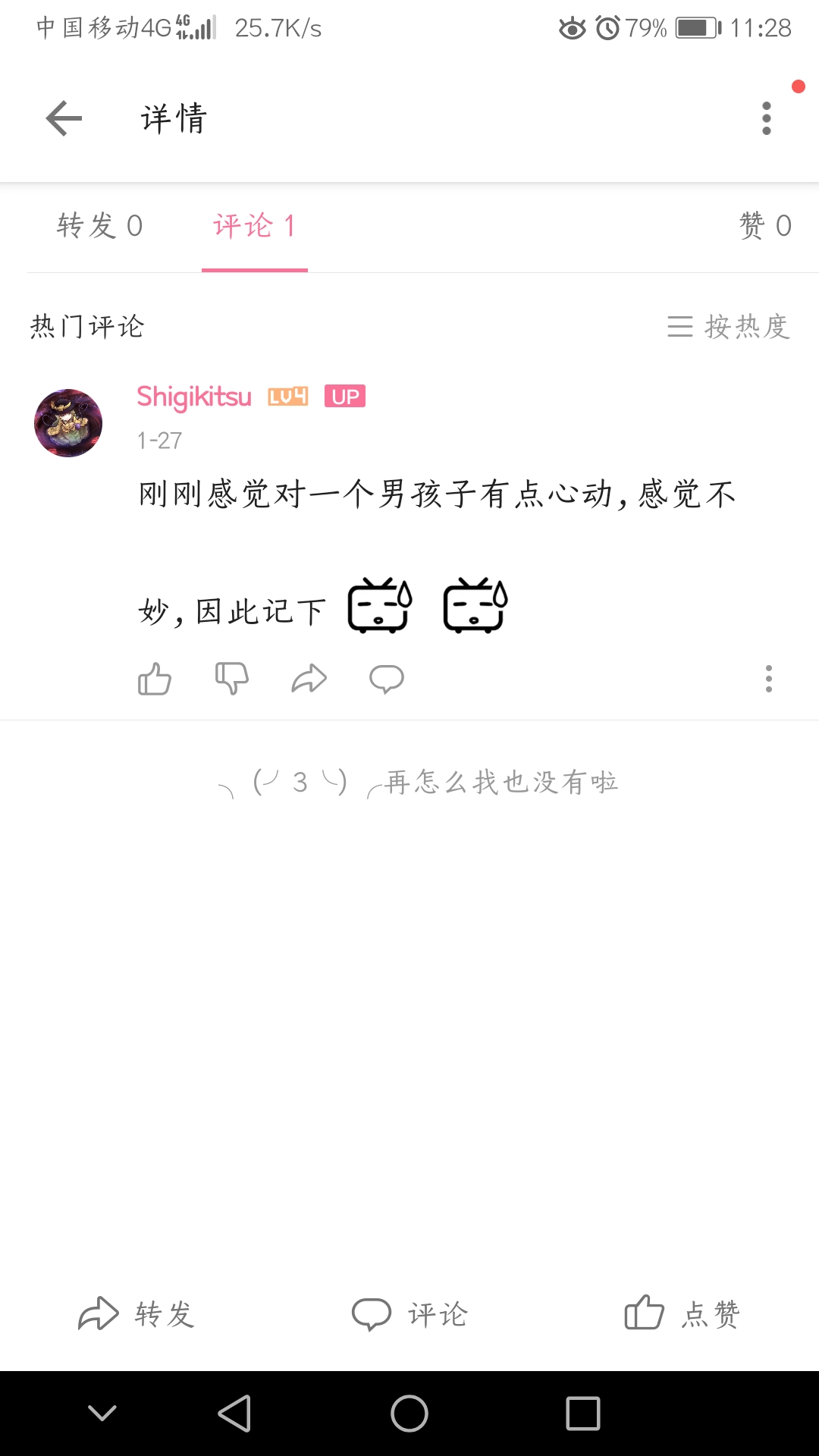This screenshot has width=819, height=1456.
Task: Write a comment using bottom 评论 button
Action: pos(409,1314)
